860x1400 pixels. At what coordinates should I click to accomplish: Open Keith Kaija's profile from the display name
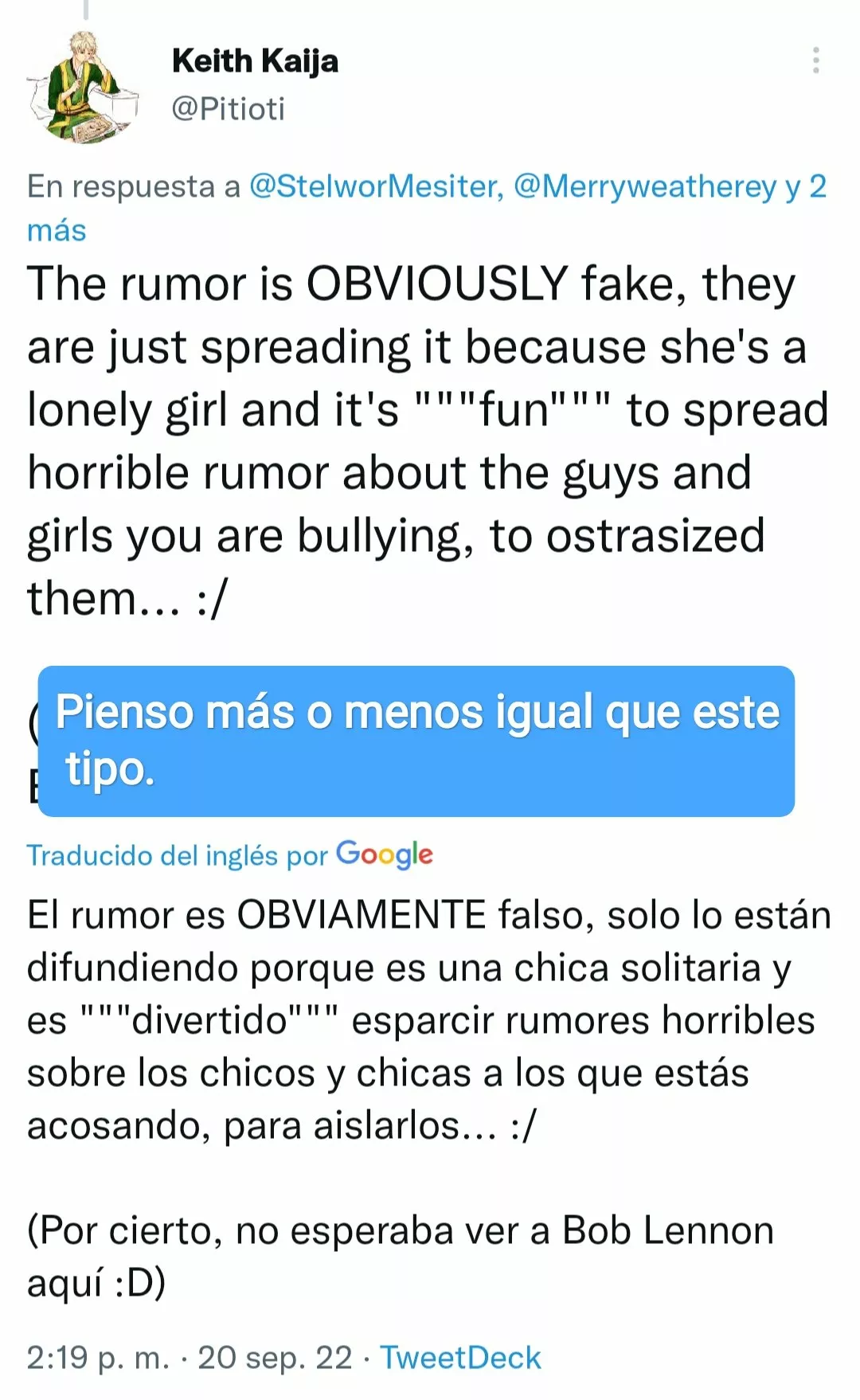pos(255,61)
